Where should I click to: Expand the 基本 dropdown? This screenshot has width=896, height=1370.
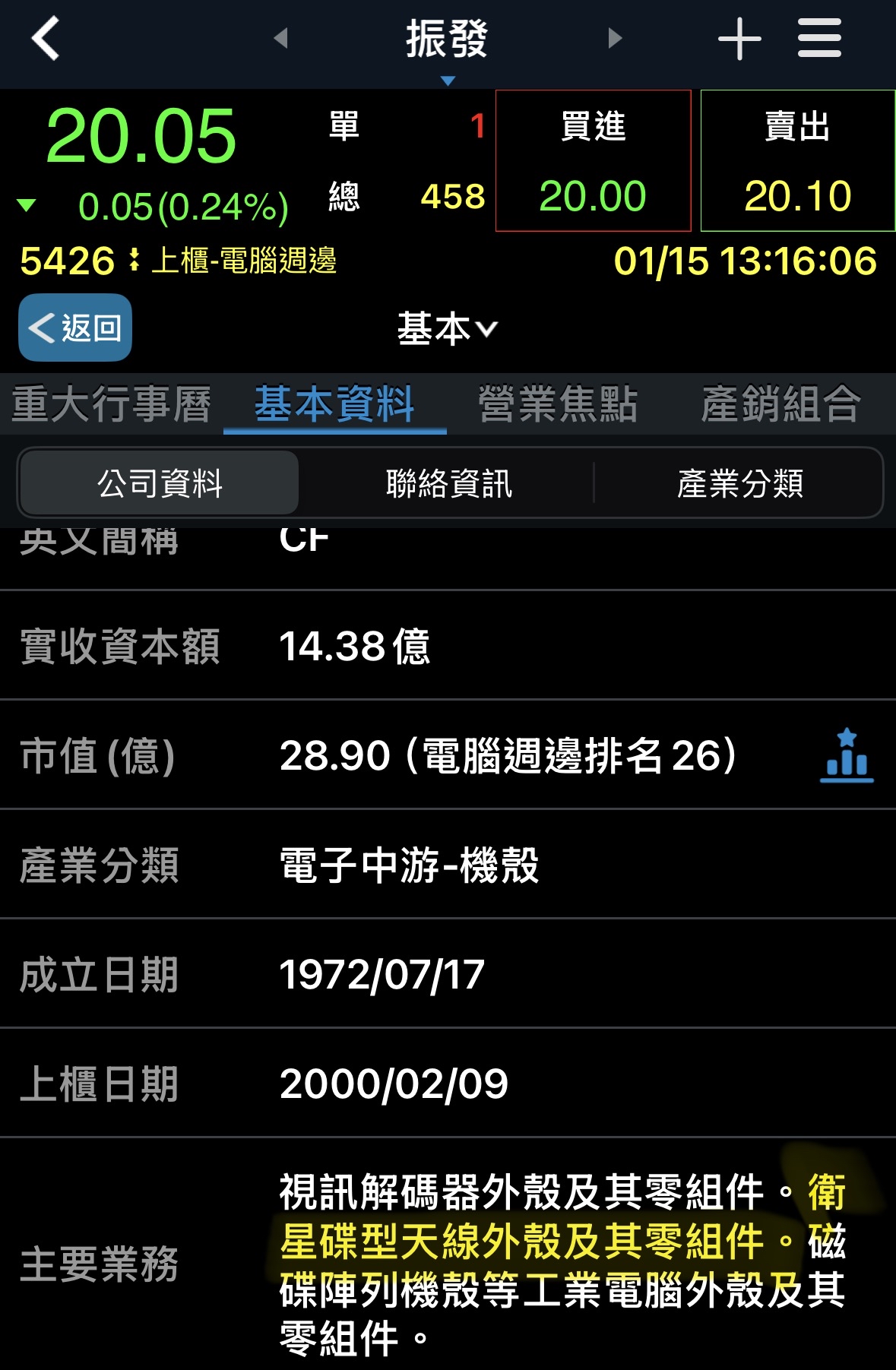(447, 329)
